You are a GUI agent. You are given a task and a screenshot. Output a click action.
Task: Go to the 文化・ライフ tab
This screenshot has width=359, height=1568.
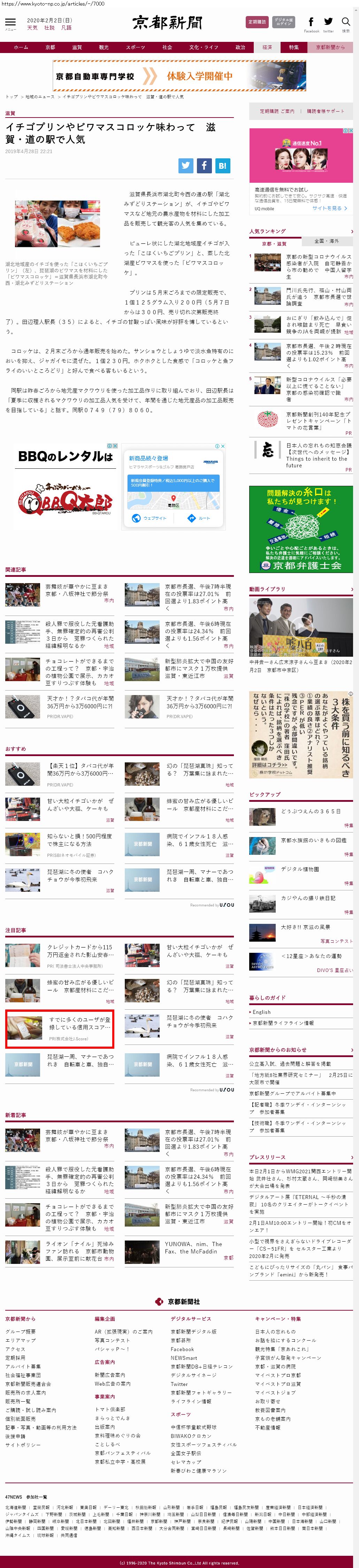(x=203, y=47)
